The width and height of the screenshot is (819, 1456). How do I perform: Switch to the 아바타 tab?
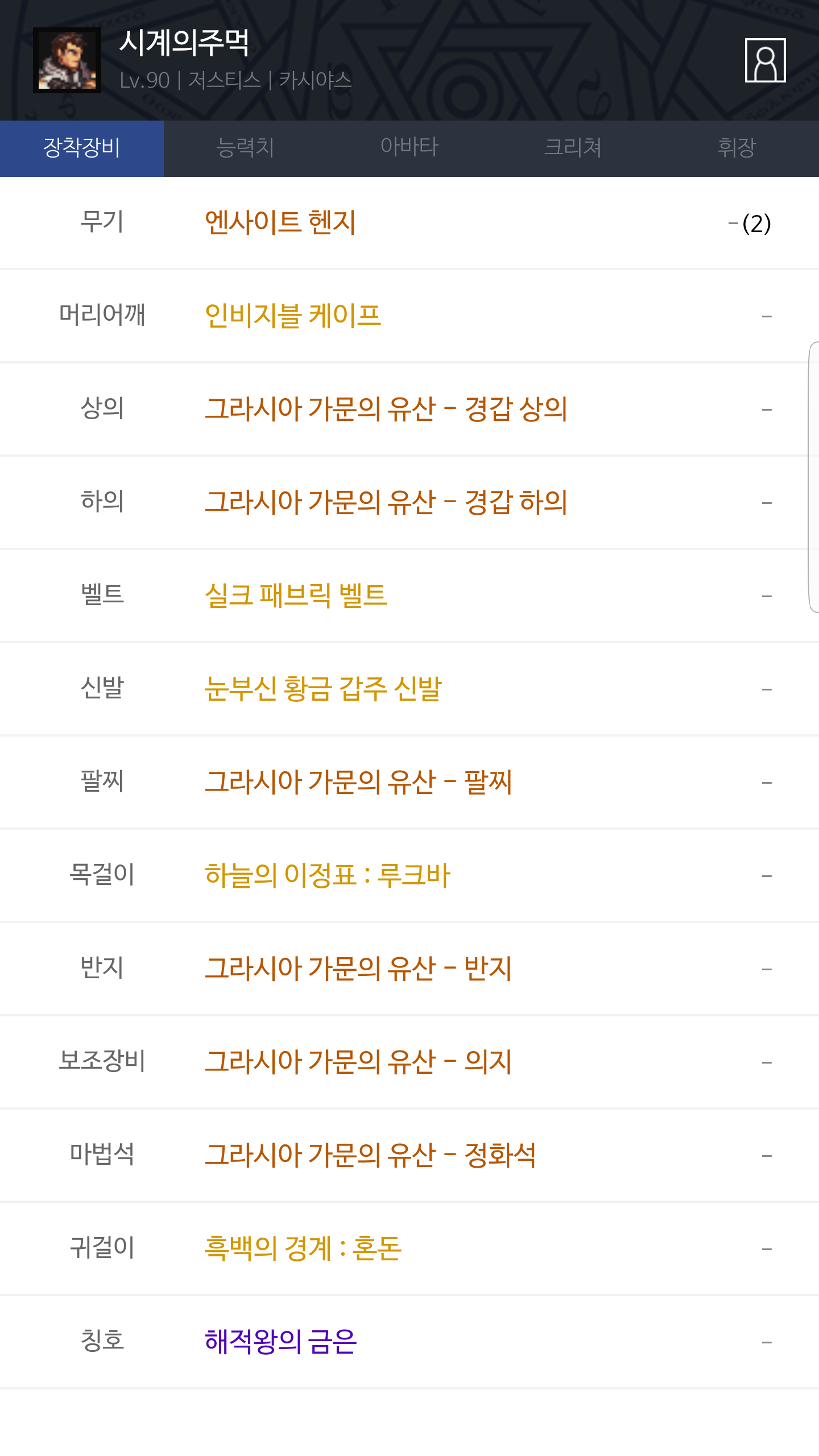click(x=409, y=148)
